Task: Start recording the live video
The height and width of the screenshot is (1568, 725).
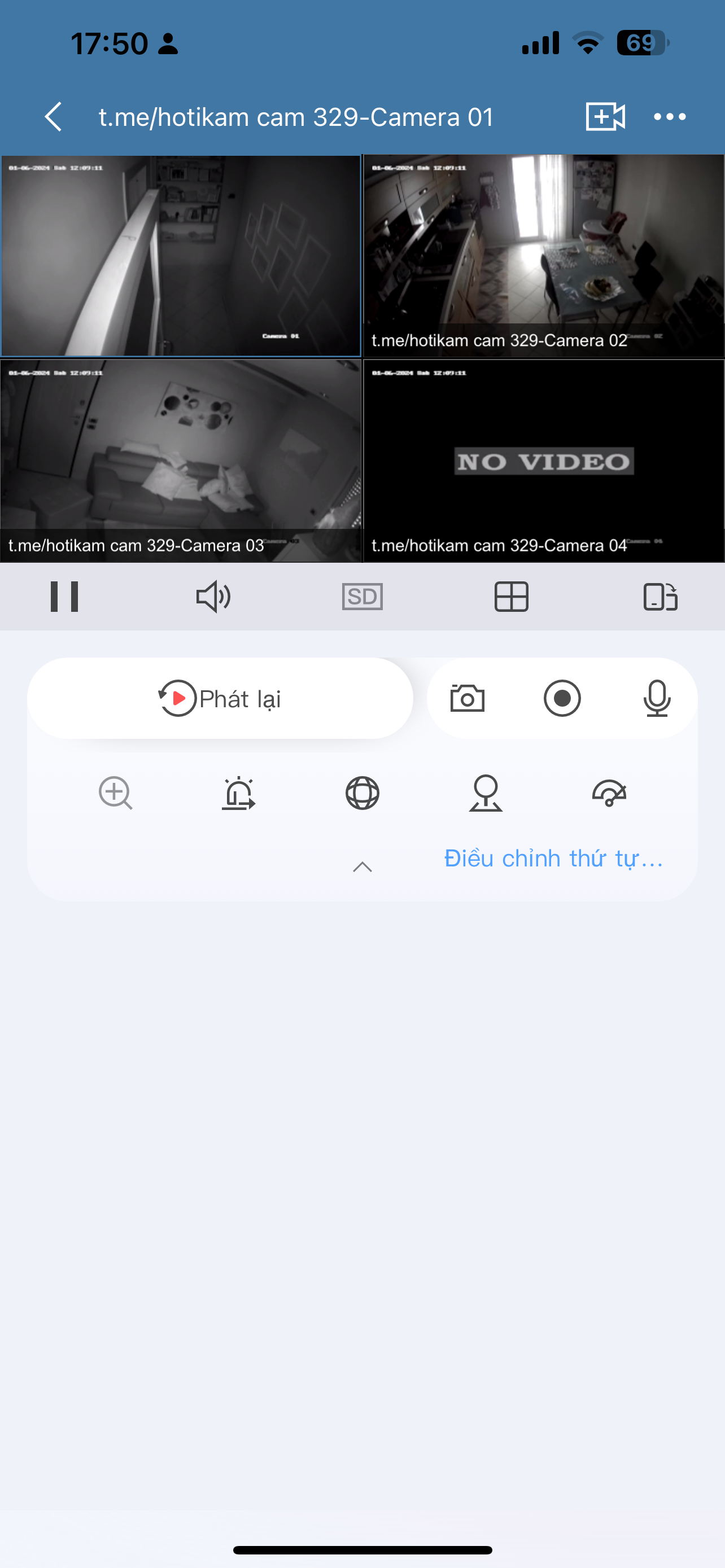Action: [x=562, y=698]
